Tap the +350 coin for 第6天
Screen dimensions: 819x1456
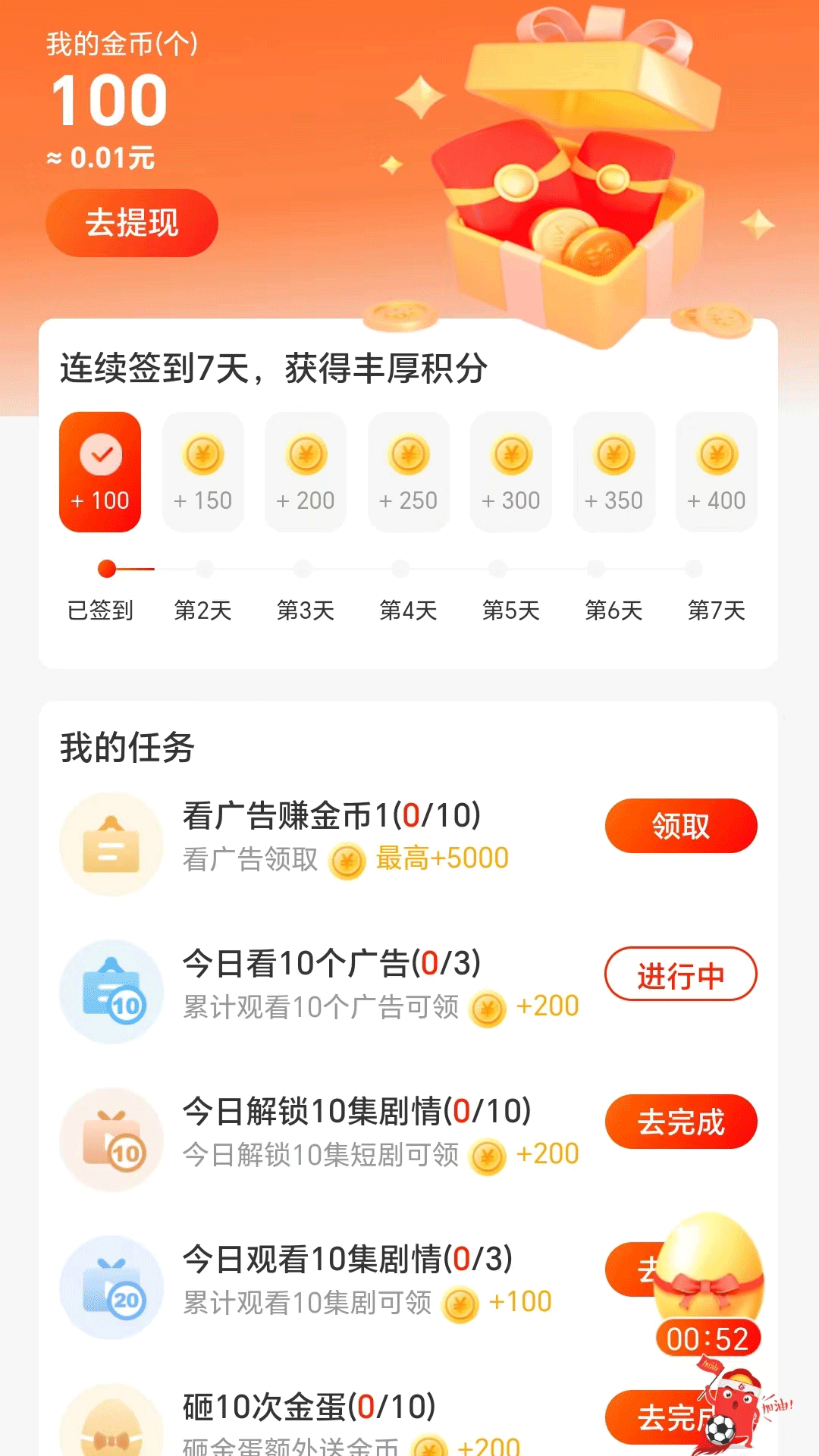[x=613, y=455]
